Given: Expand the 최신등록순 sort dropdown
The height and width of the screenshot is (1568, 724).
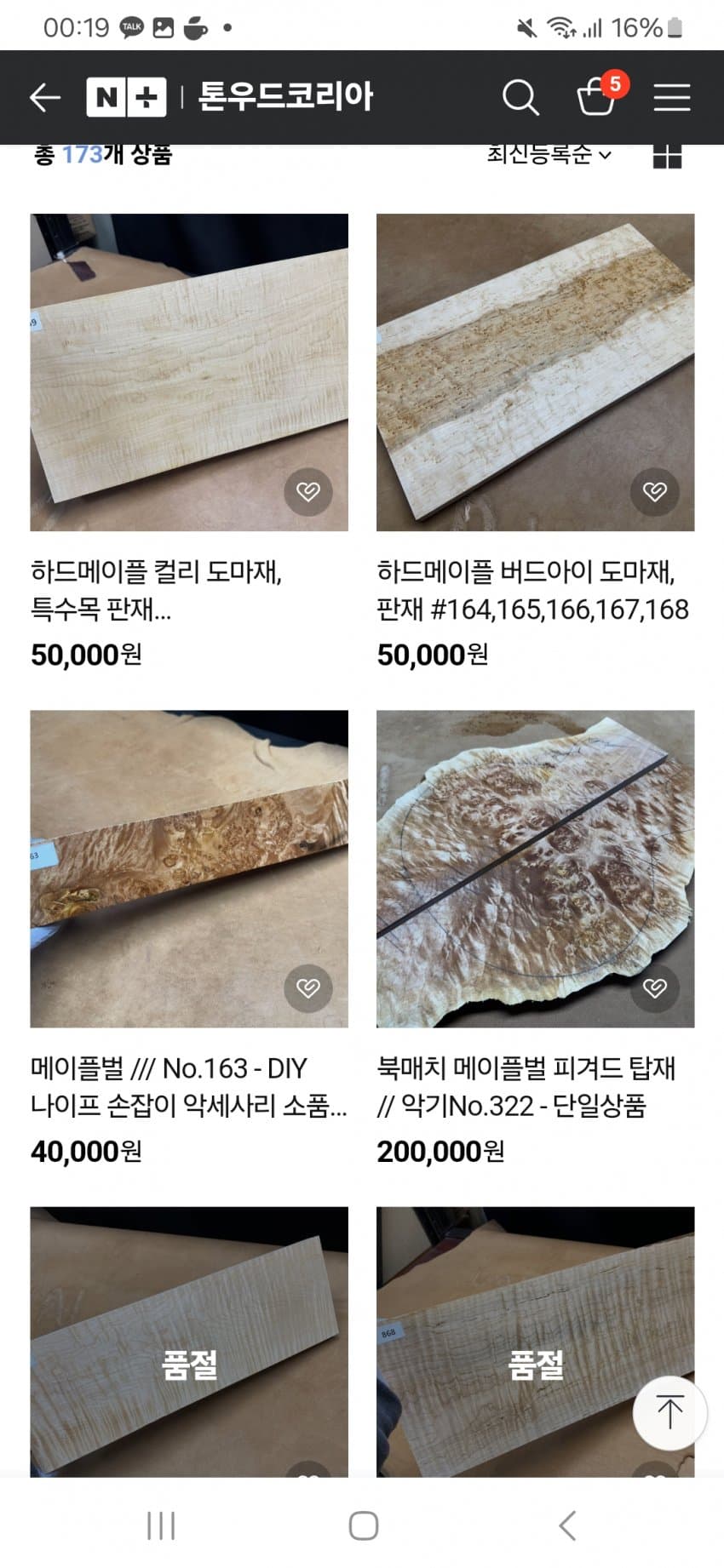Looking at the screenshot, I should 549,155.
